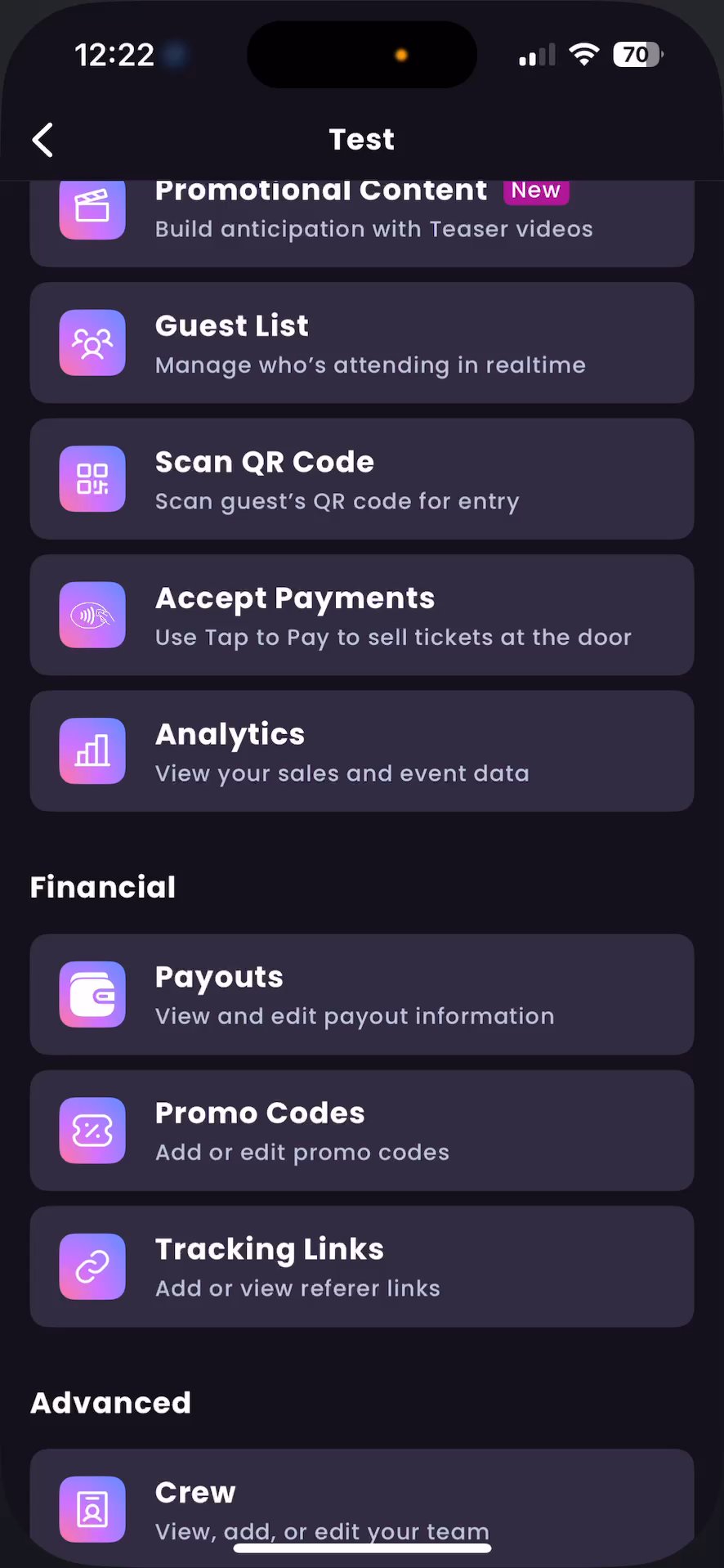Open Accept Payments with Tap to Pay

pos(361,616)
